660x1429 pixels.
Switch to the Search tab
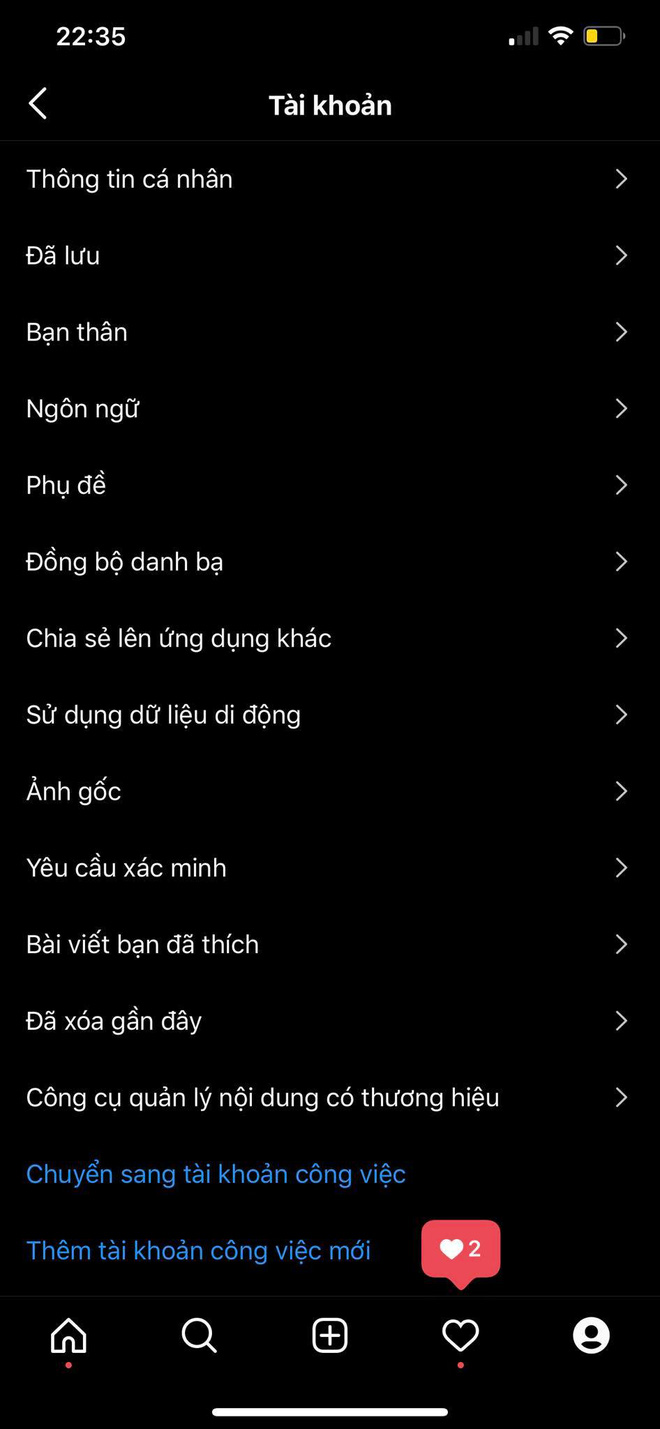(199, 1335)
